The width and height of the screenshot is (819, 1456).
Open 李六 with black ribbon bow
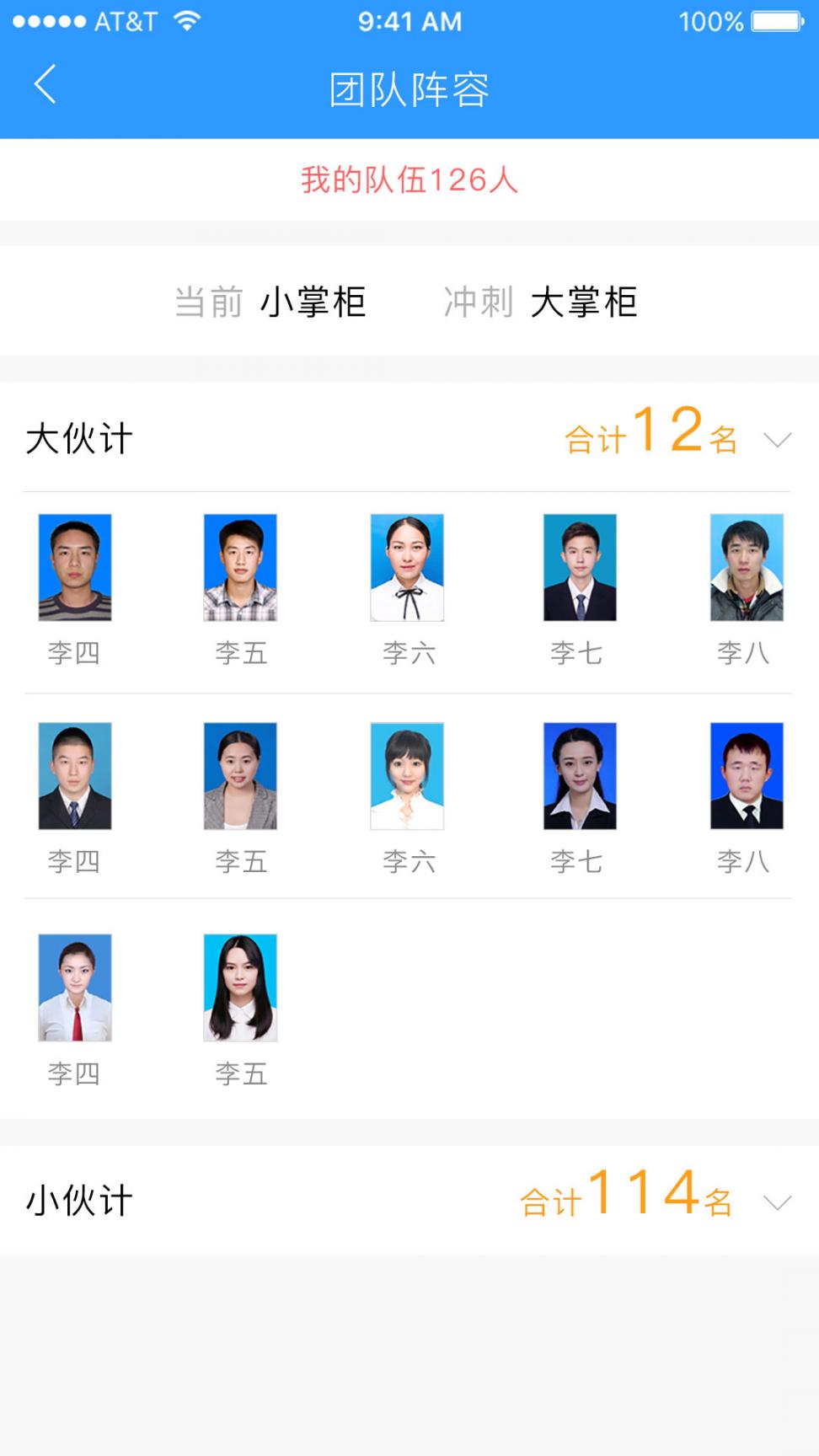(407, 568)
